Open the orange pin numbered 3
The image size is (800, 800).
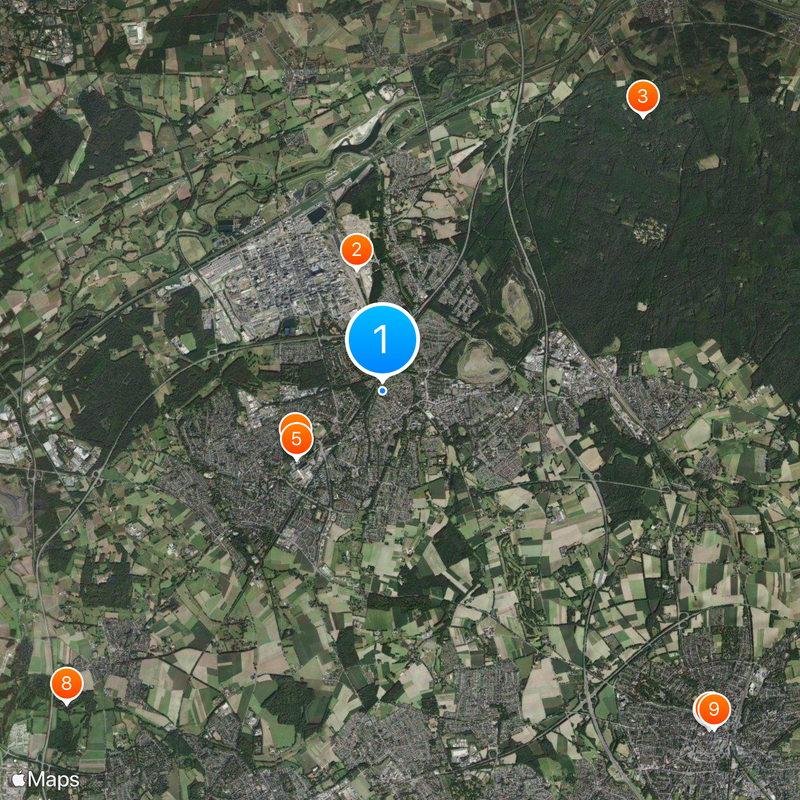coord(642,97)
